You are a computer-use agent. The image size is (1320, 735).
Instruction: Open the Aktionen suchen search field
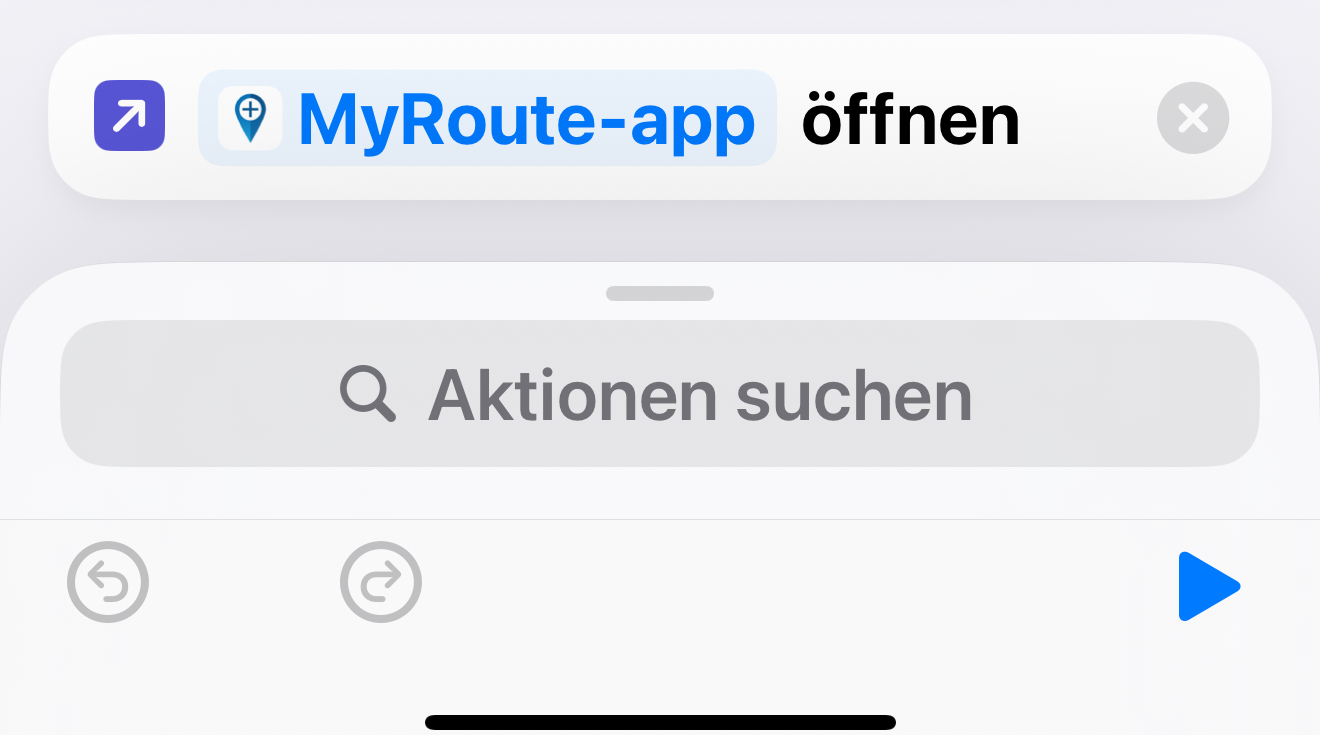coord(658,394)
